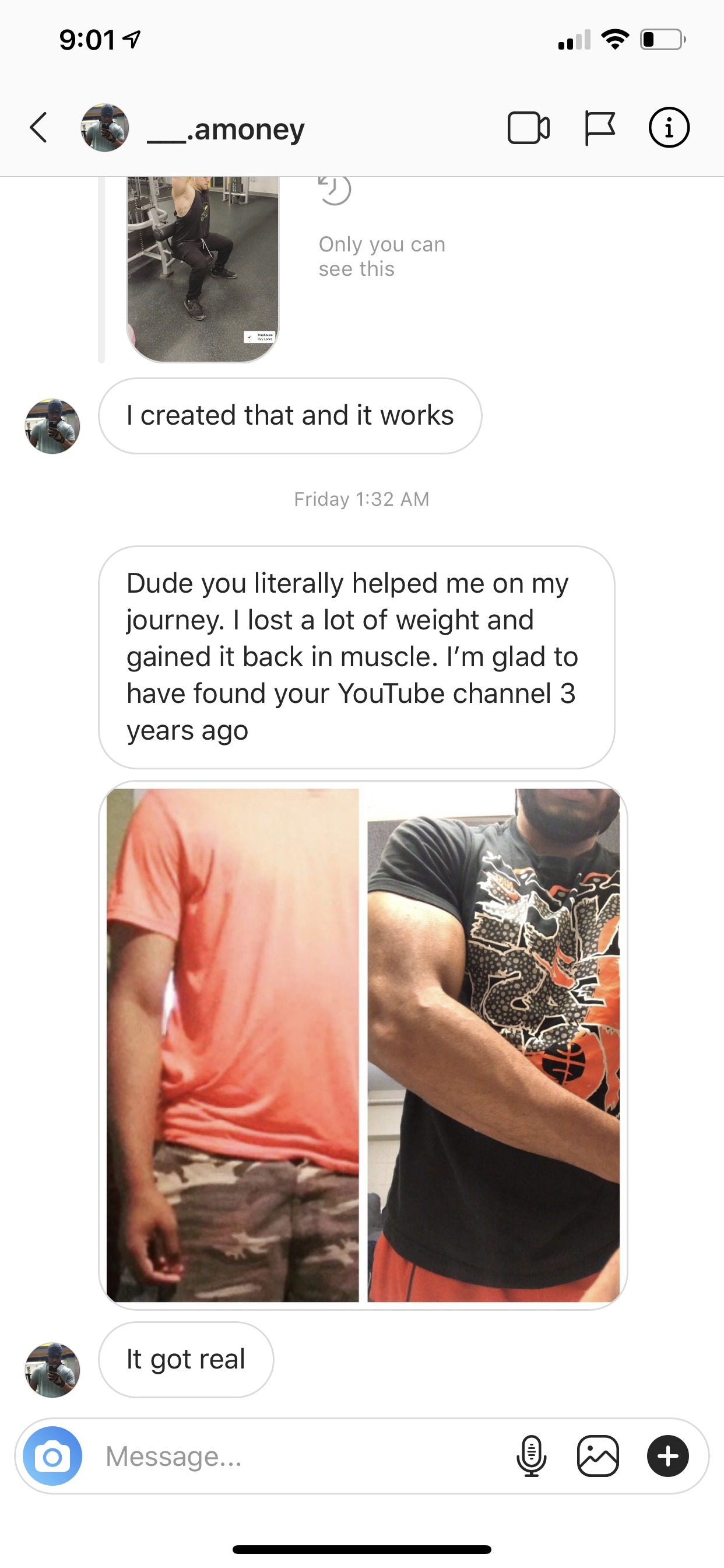Open ___.amoney's profile from the header
The width and height of the screenshot is (724, 1568).
[x=225, y=129]
